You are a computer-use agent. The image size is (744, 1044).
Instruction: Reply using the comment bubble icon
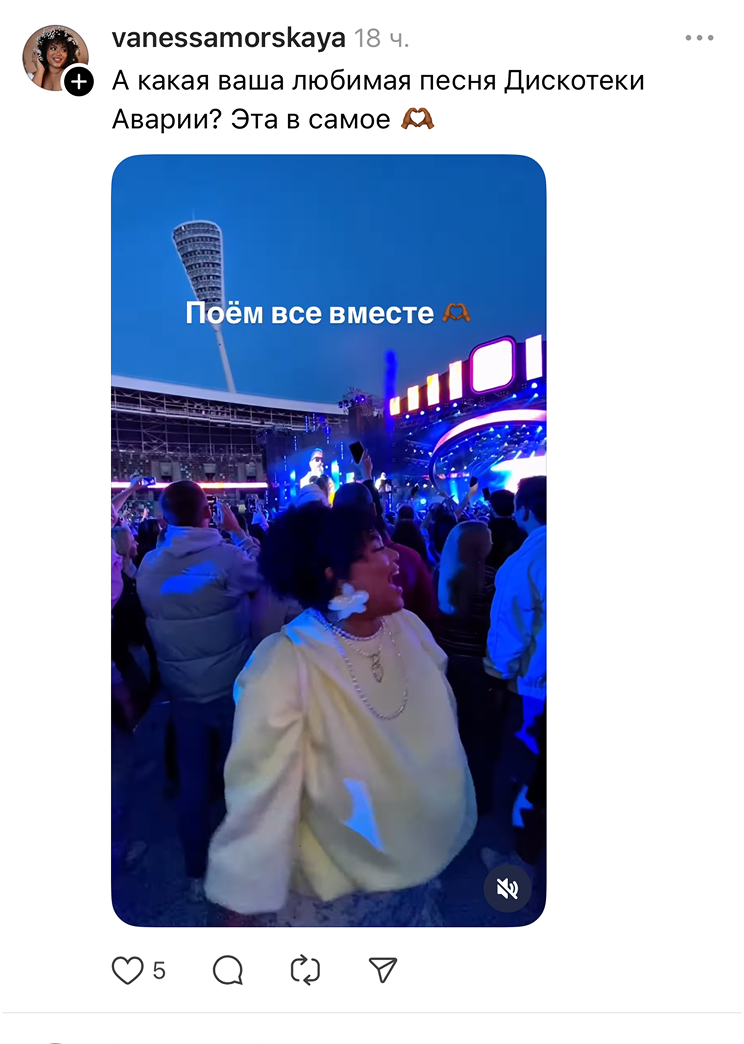228,969
